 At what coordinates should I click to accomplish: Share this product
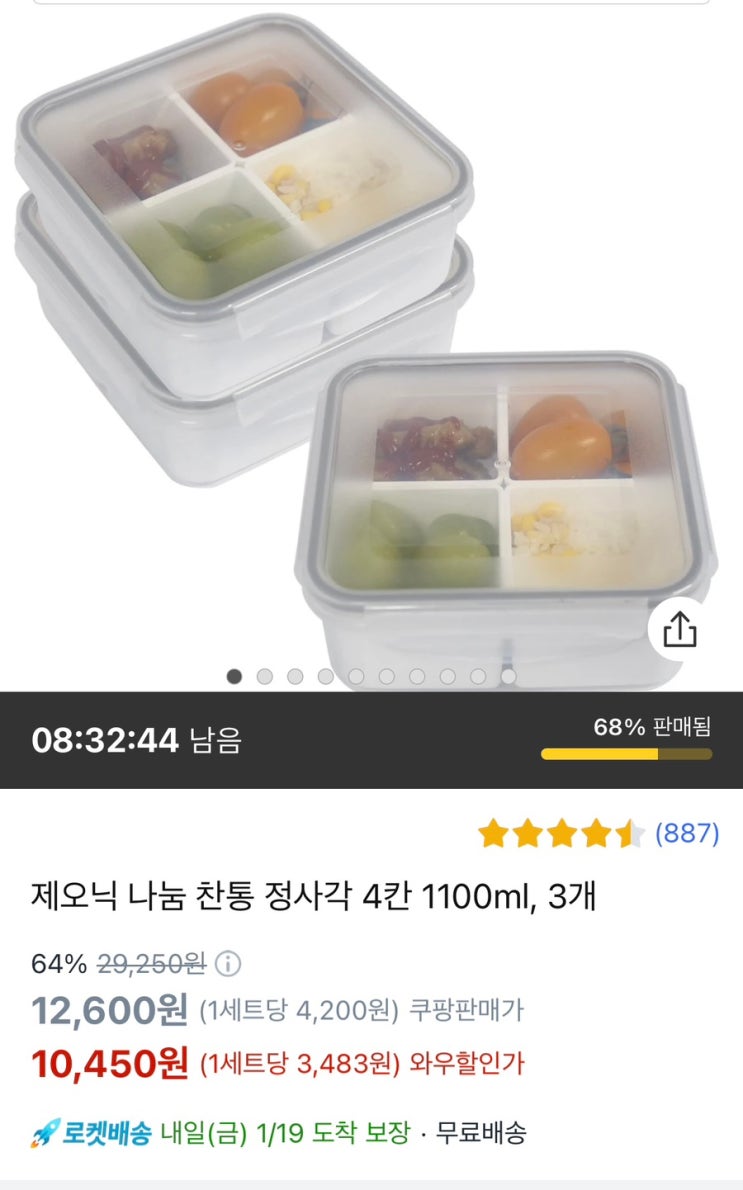pyautogui.click(x=680, y=630)
